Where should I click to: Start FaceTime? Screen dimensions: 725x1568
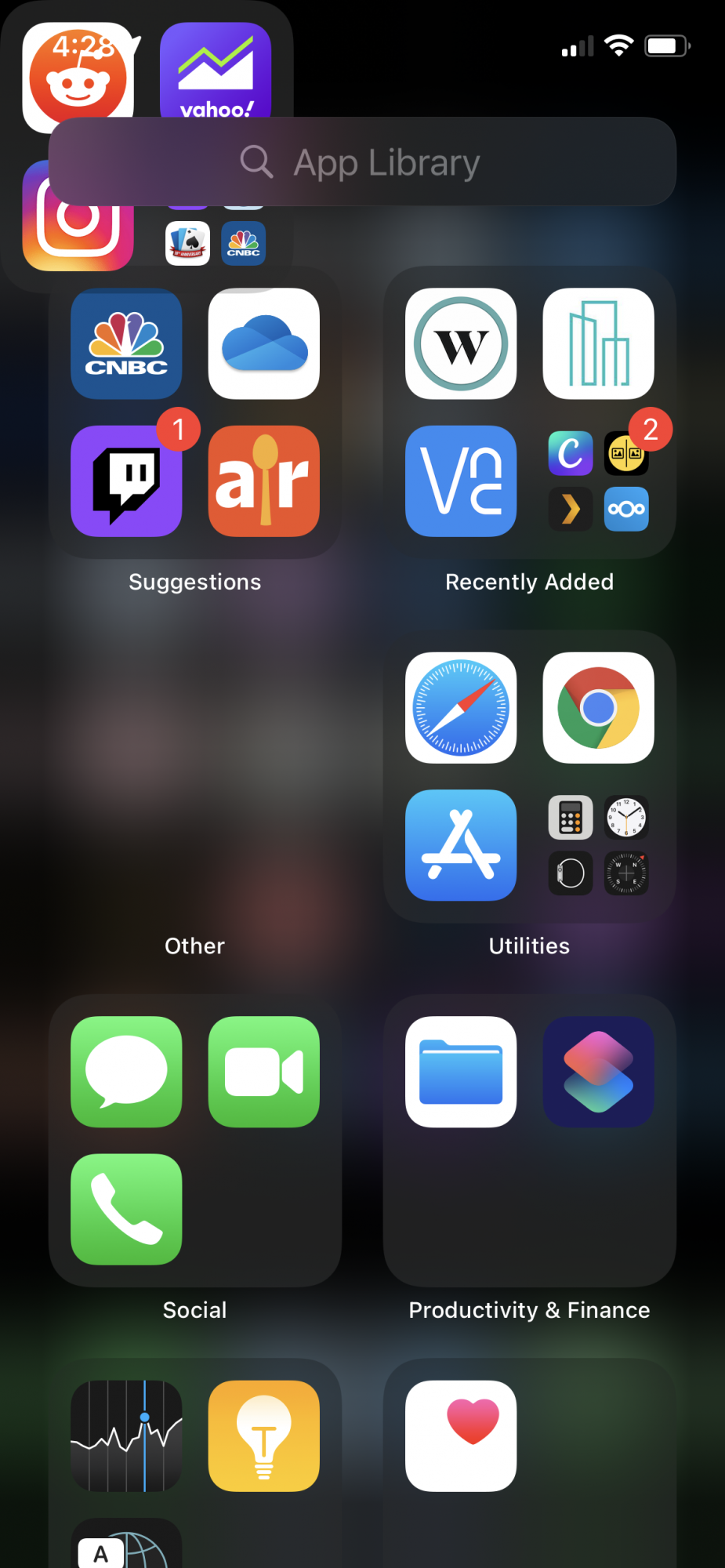(x=264, y=1072)
